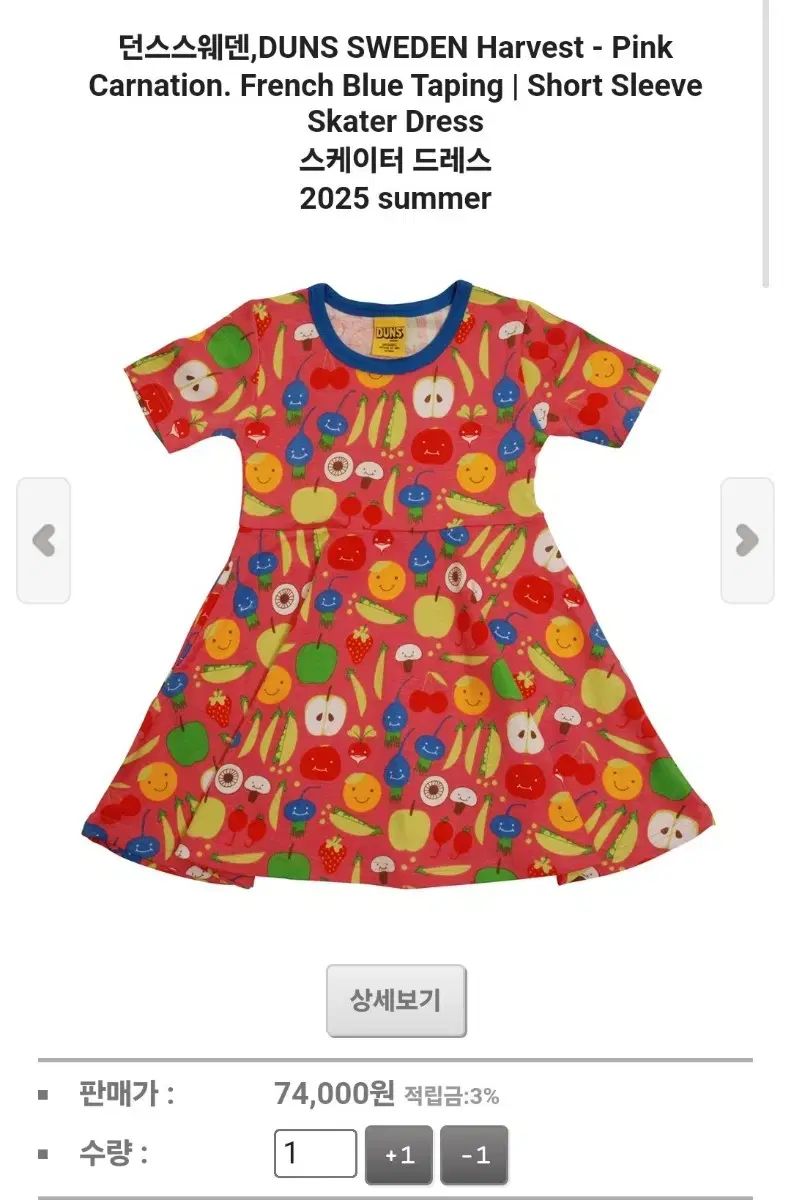Open the skater dress product image

[395, 580]
